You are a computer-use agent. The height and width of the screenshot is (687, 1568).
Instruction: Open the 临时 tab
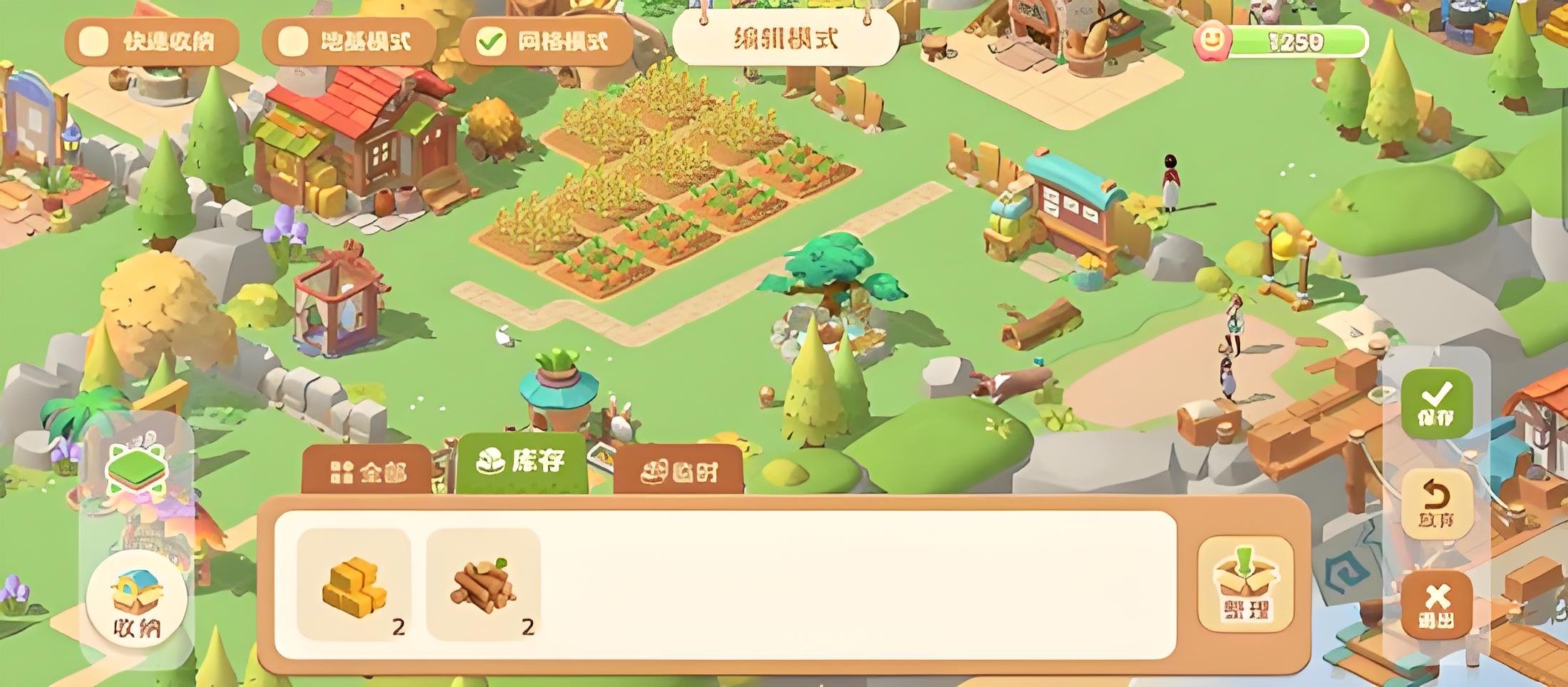(x=679, y=471)
